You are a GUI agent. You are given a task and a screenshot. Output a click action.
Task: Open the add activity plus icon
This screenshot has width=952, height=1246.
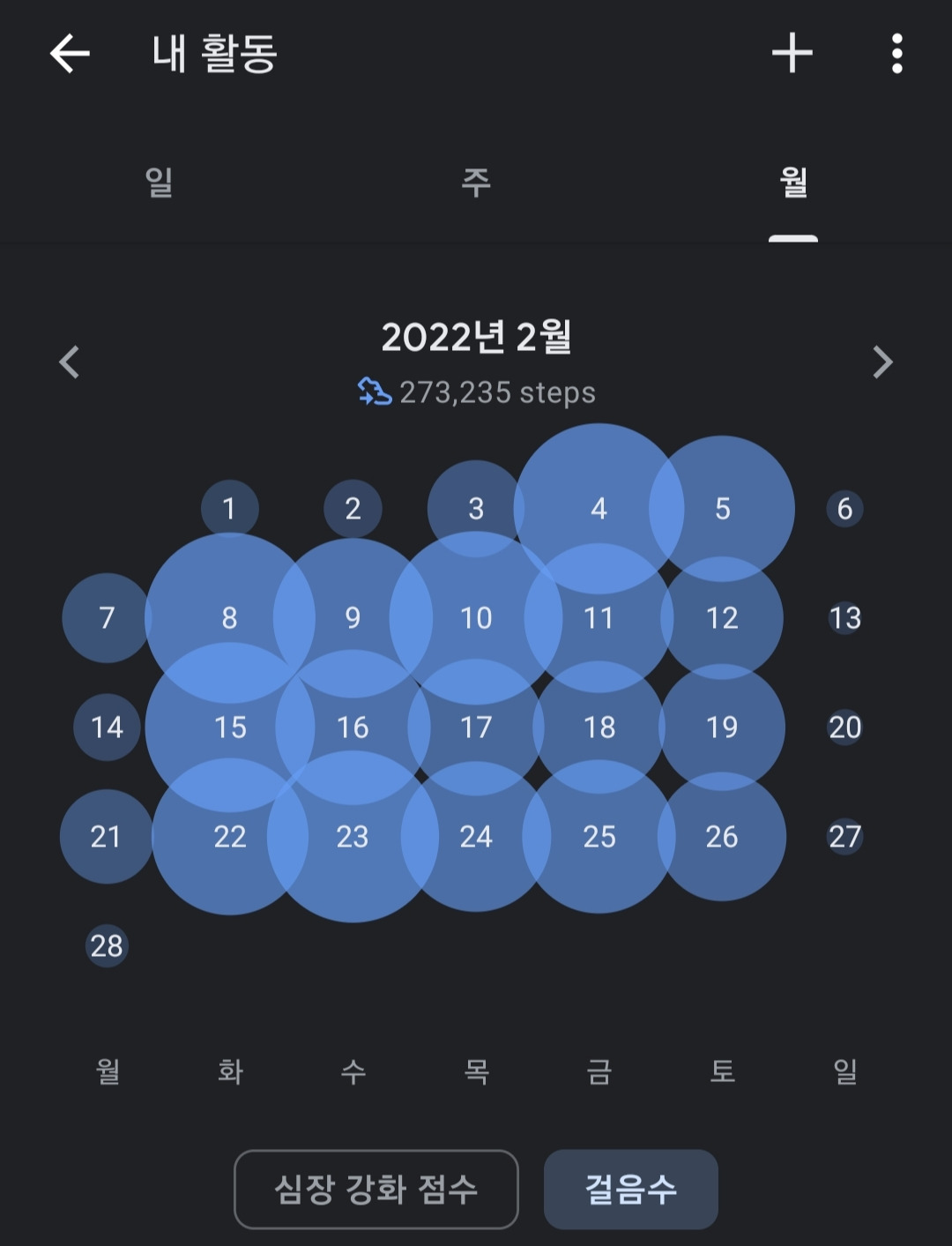[792, 53]
